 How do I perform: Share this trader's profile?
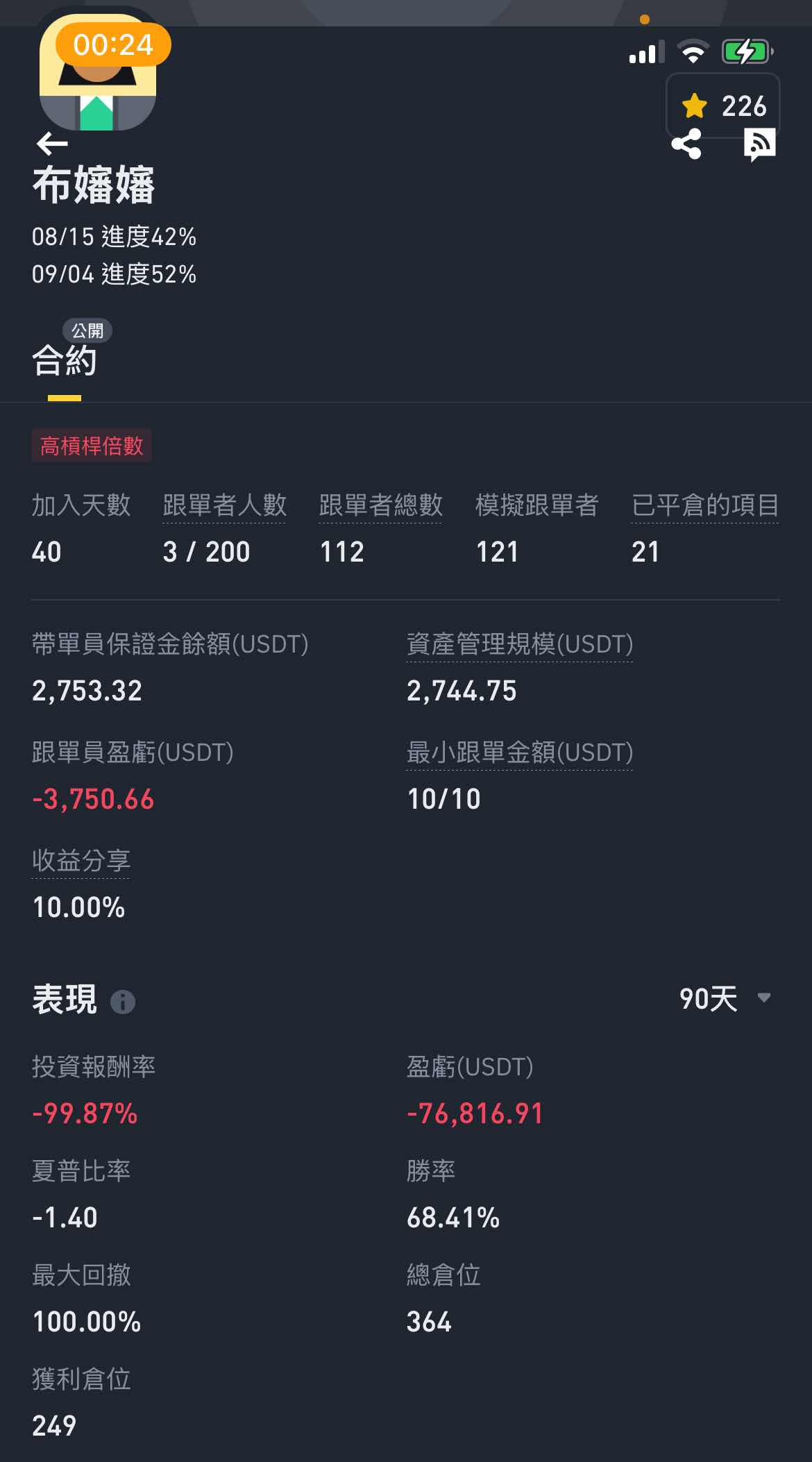tap(686, 144)
